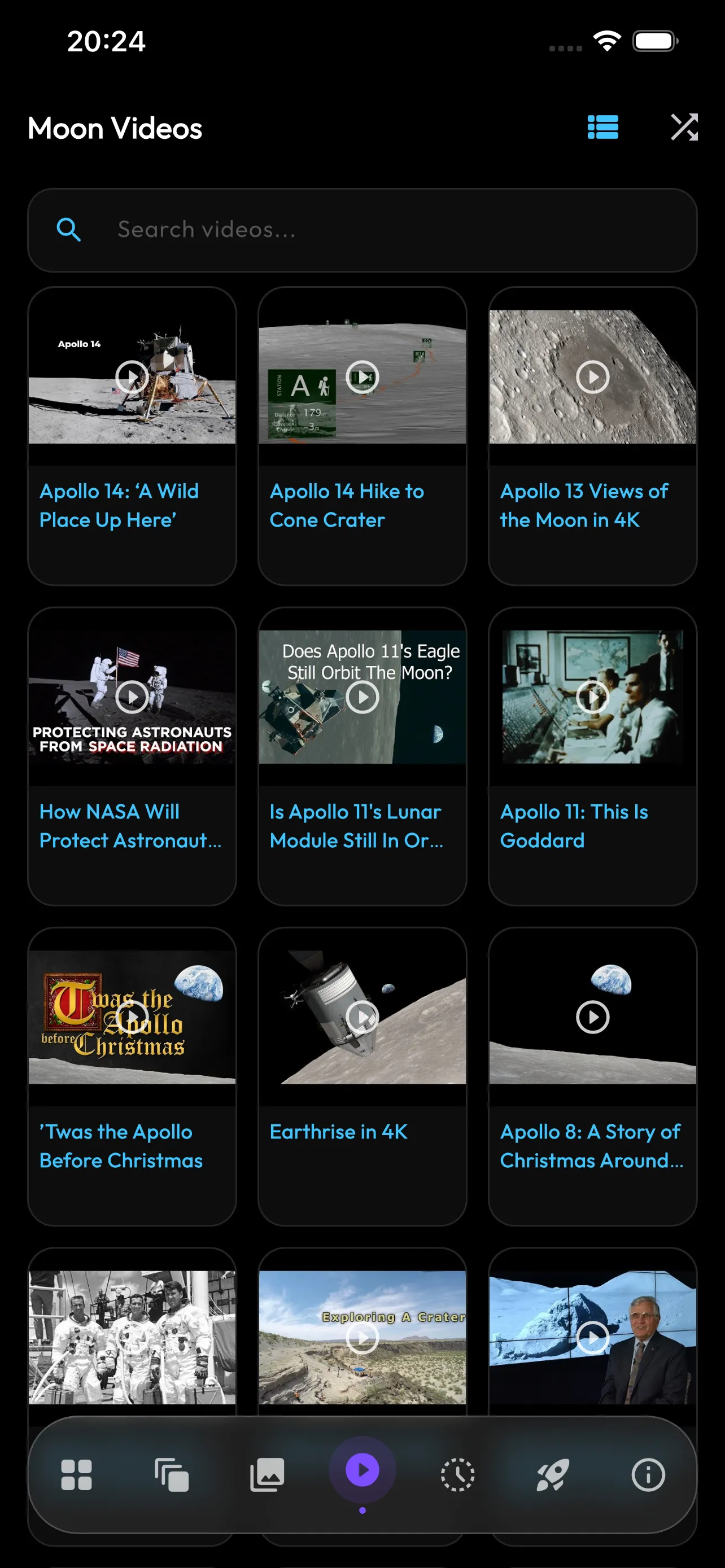Image resolution: width=725 pixels, height=1568 pixels.
Task: Go to the dashboard grid tab
Action: 77,1475
